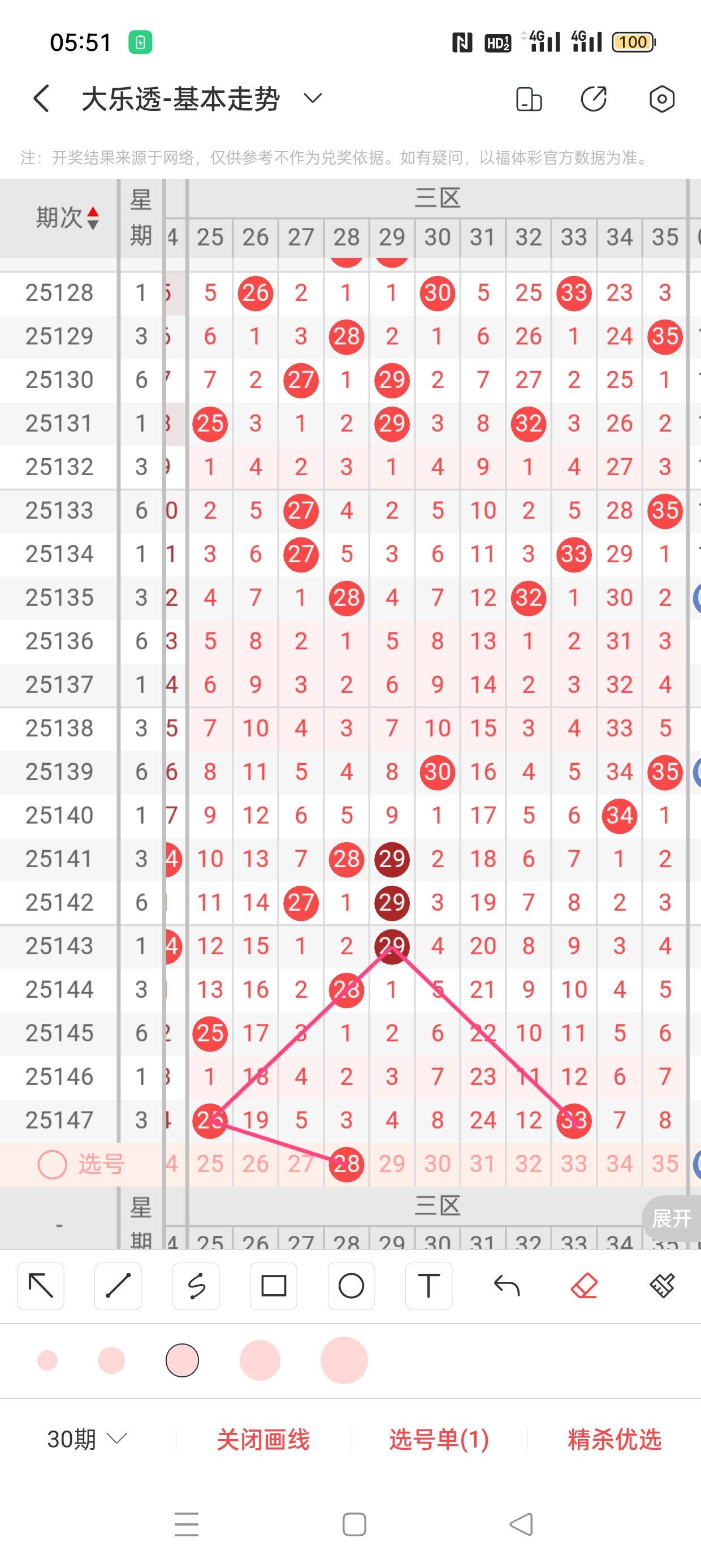
Task: Expand the chart with the 展开 button
Action: [671, 1218]
